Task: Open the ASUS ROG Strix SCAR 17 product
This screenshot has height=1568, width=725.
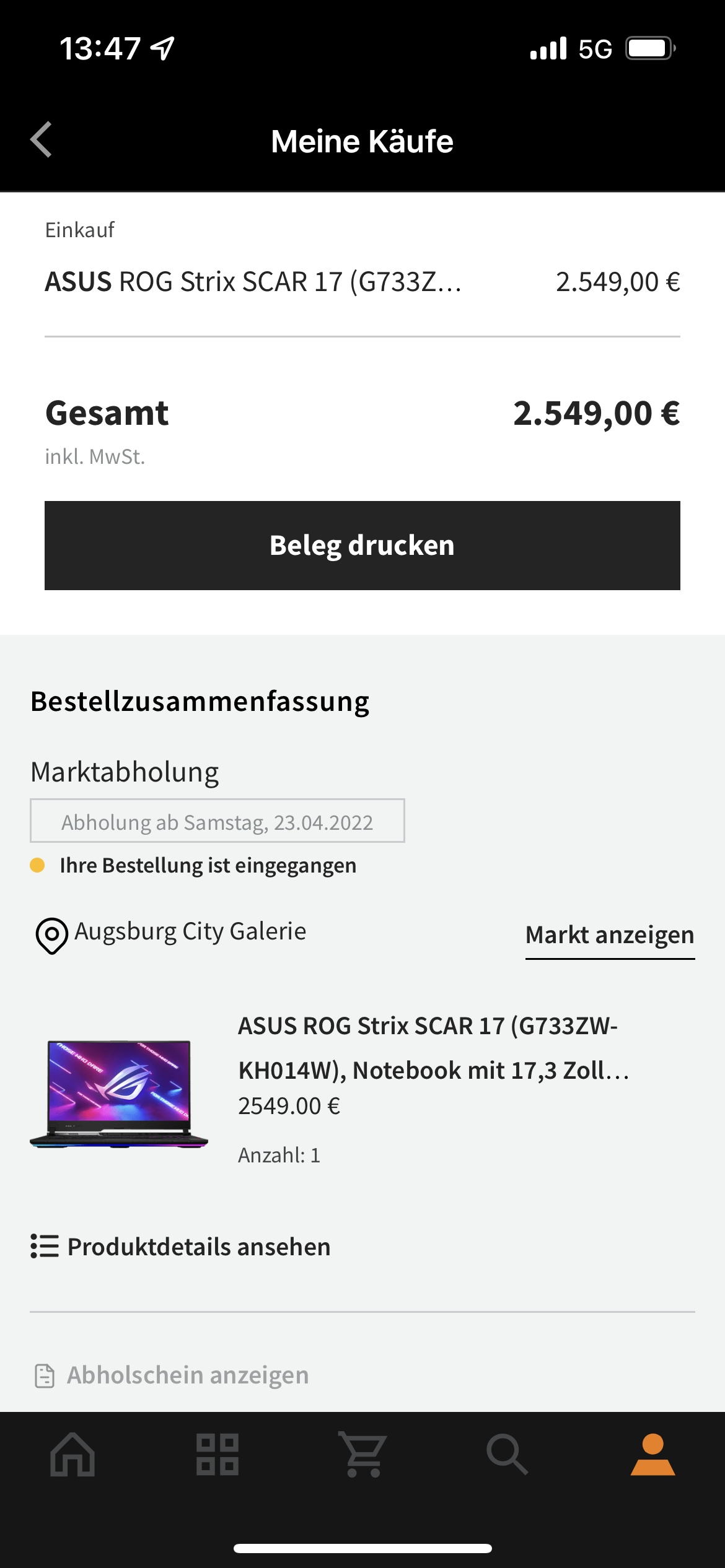Action: (x=434, y=1048)
